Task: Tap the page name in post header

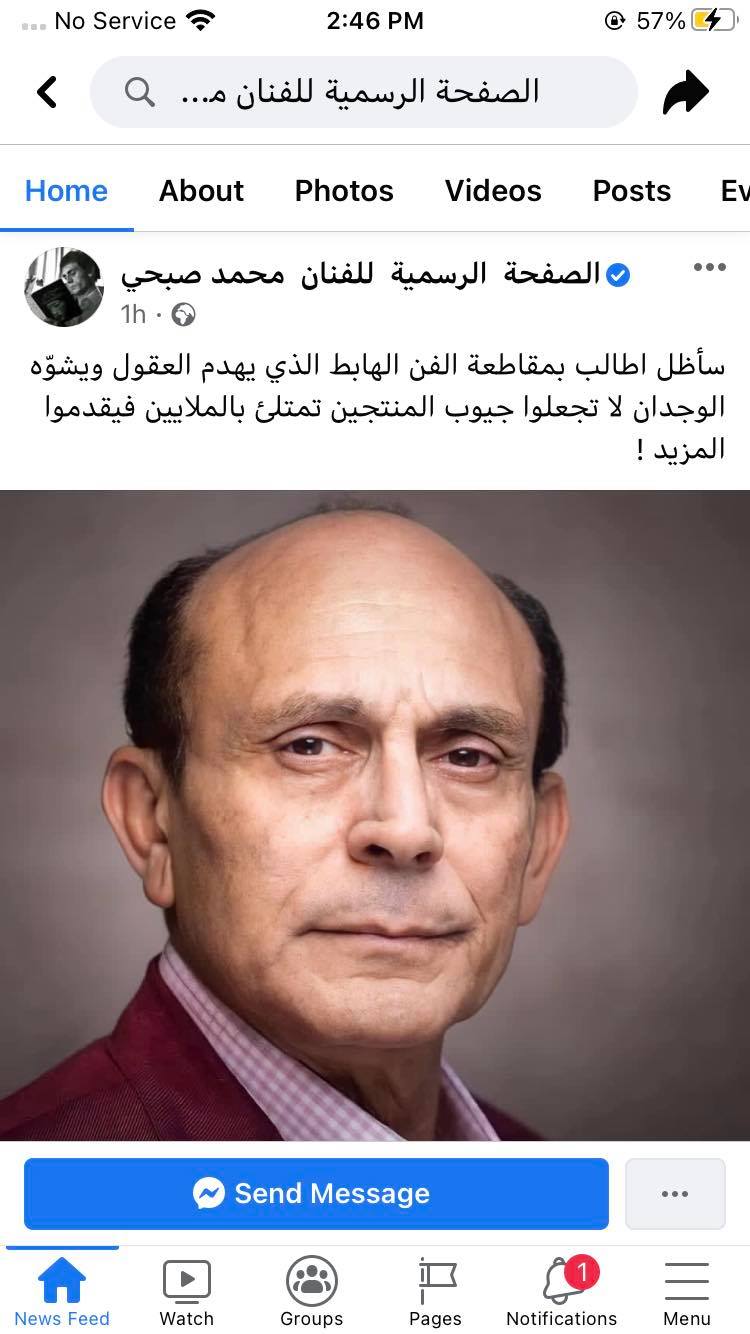Action: [x=360, y=273]
